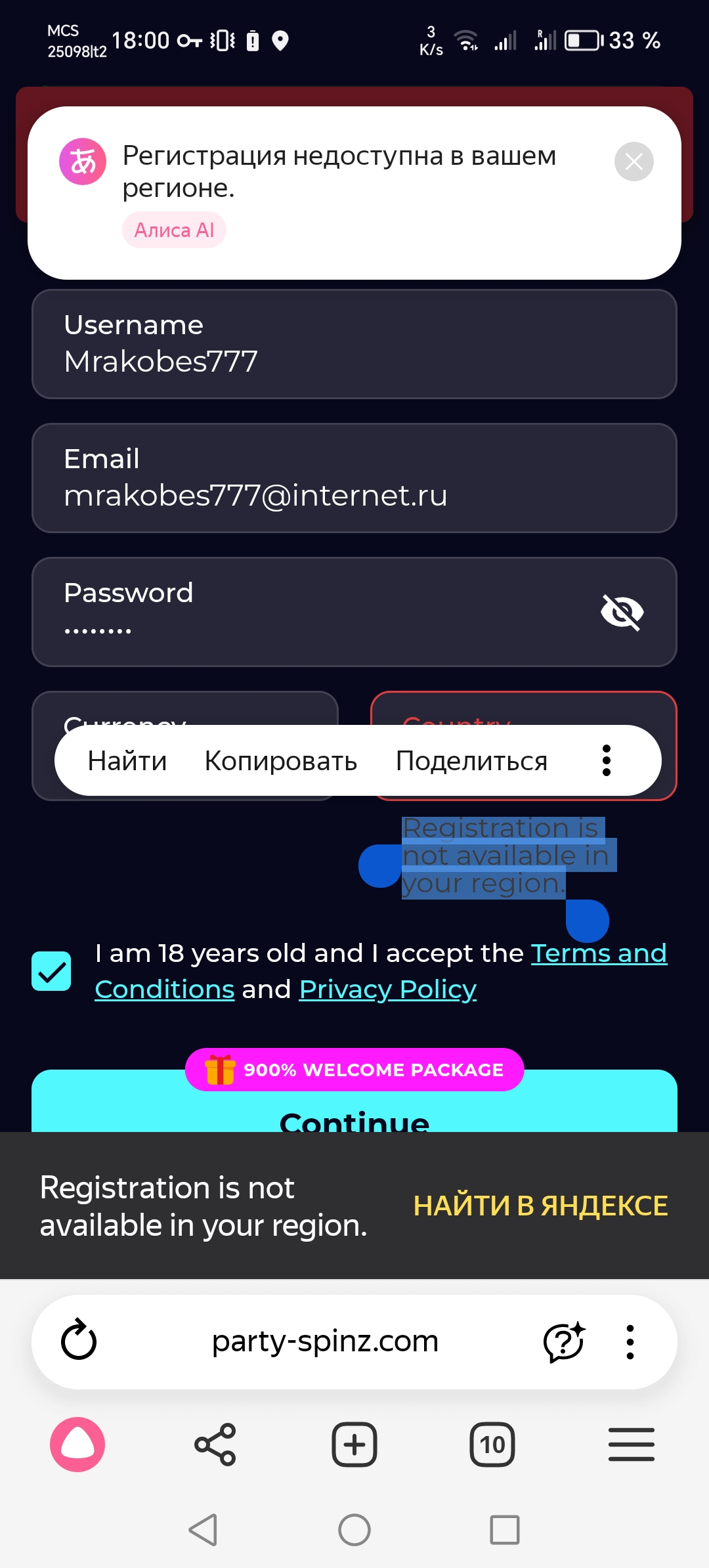Toggle password visibility eye icon
This screenshot has width=709, height=1568.
tap(622, 612)
